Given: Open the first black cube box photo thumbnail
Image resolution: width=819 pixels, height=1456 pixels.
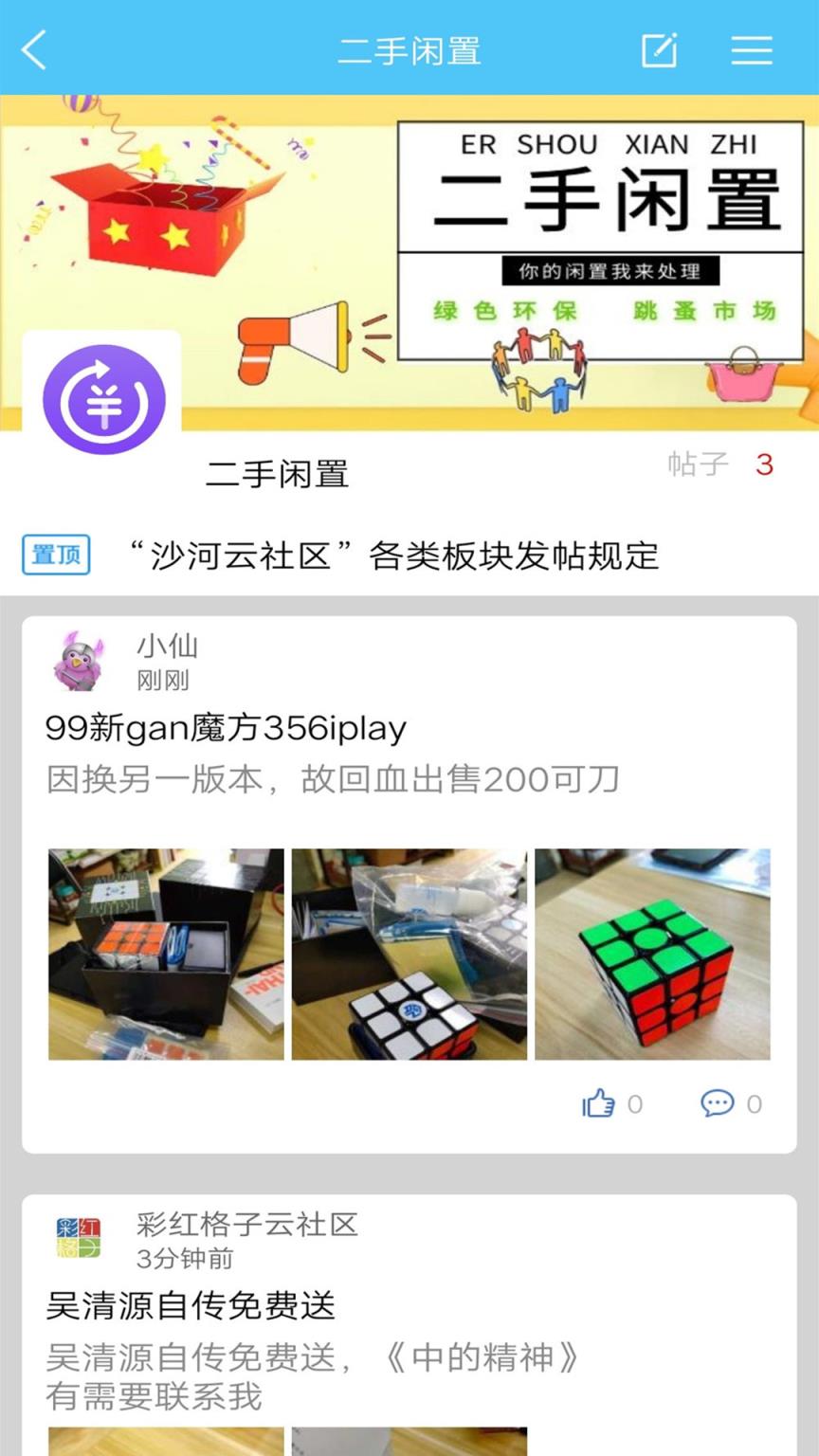Looking at the screenshot, I should 165,954.
